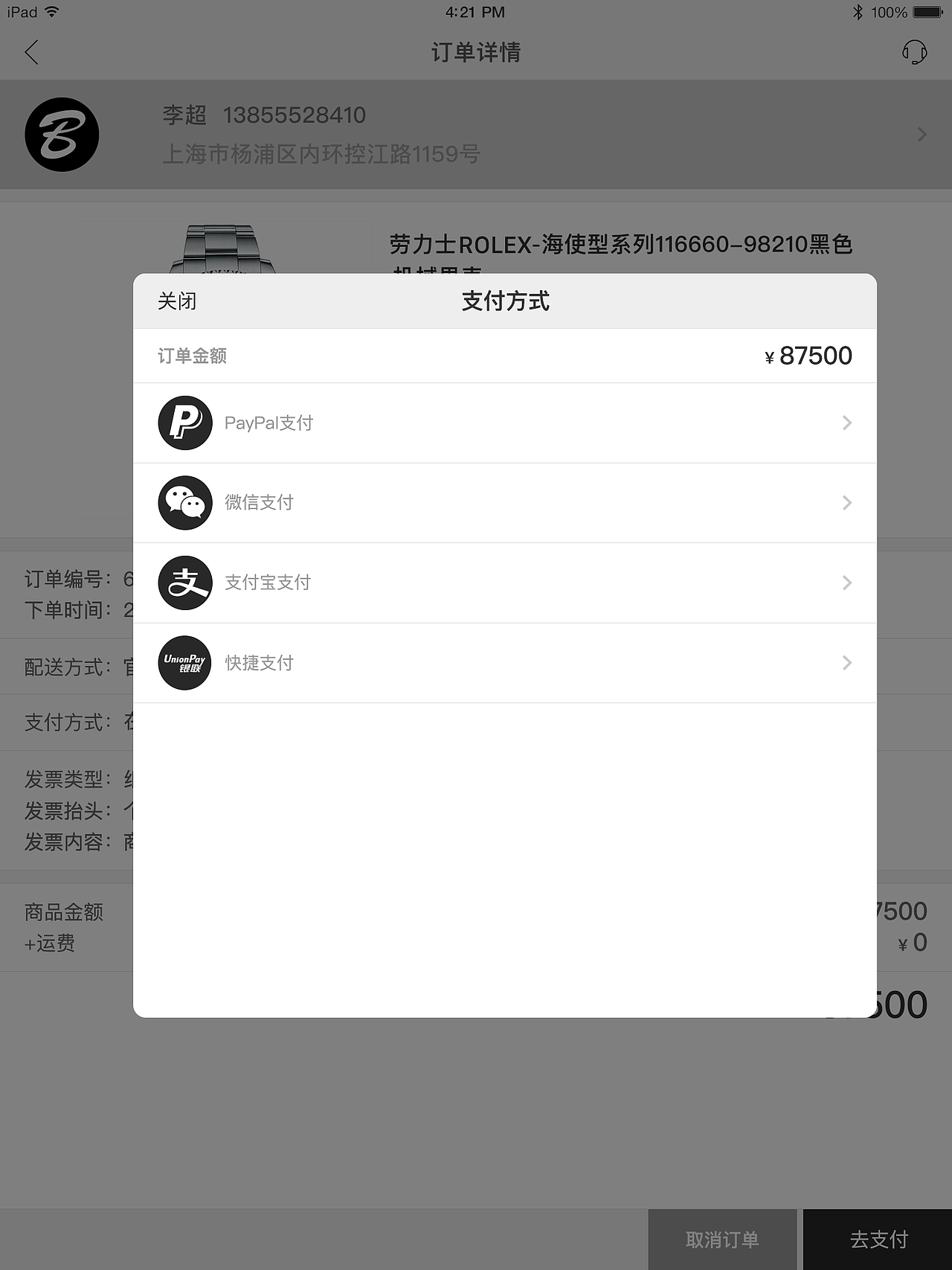952x1270 pixels.
Task: Tap the Wi-Fi status icon
Action: [x=51, y=11]
